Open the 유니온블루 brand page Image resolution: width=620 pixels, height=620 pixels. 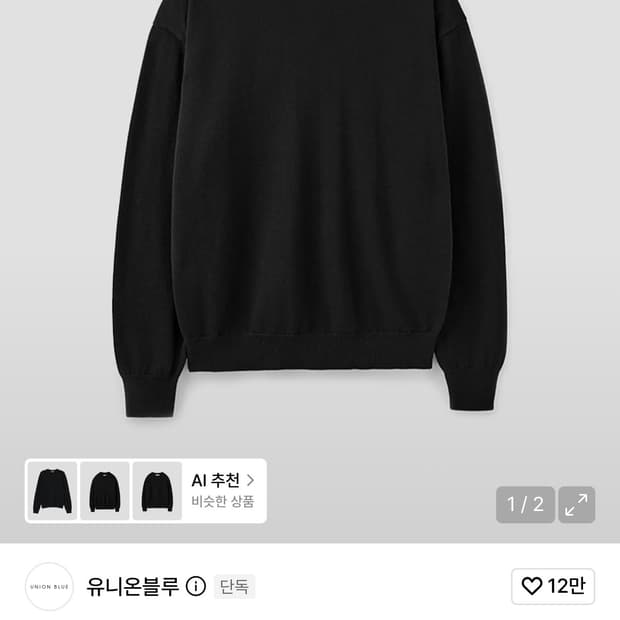point(132,586)
